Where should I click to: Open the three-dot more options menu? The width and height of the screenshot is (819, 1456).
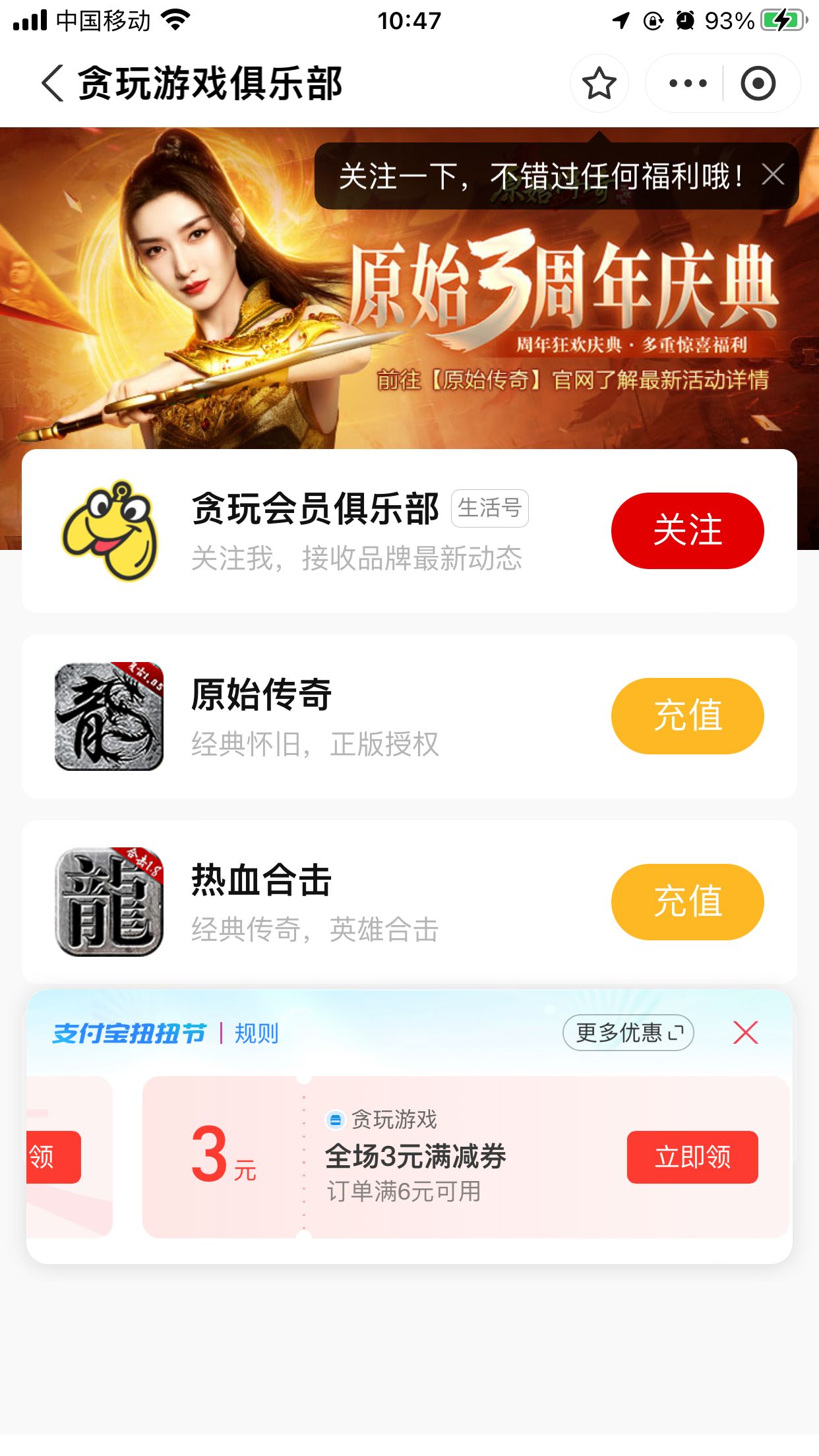687,84
